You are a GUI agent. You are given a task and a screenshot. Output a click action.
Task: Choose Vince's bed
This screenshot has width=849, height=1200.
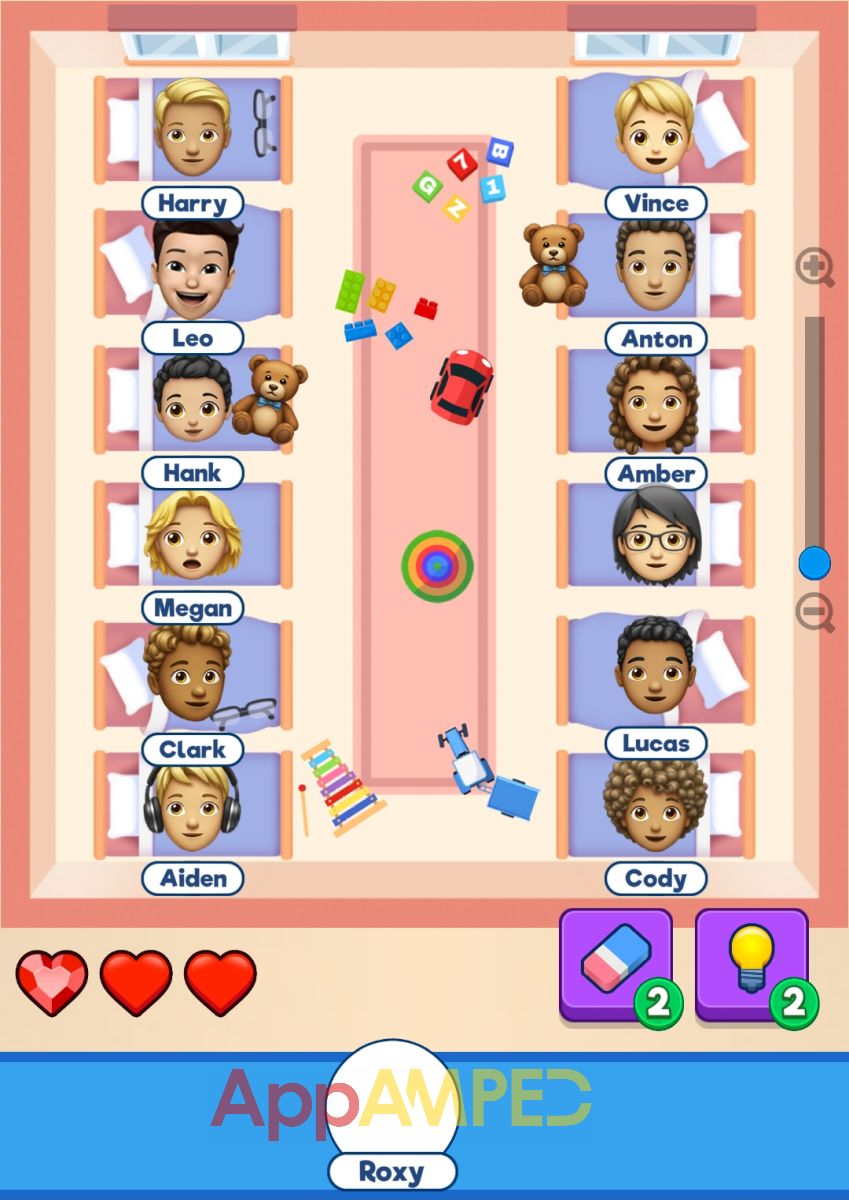[x=655, y=130]
